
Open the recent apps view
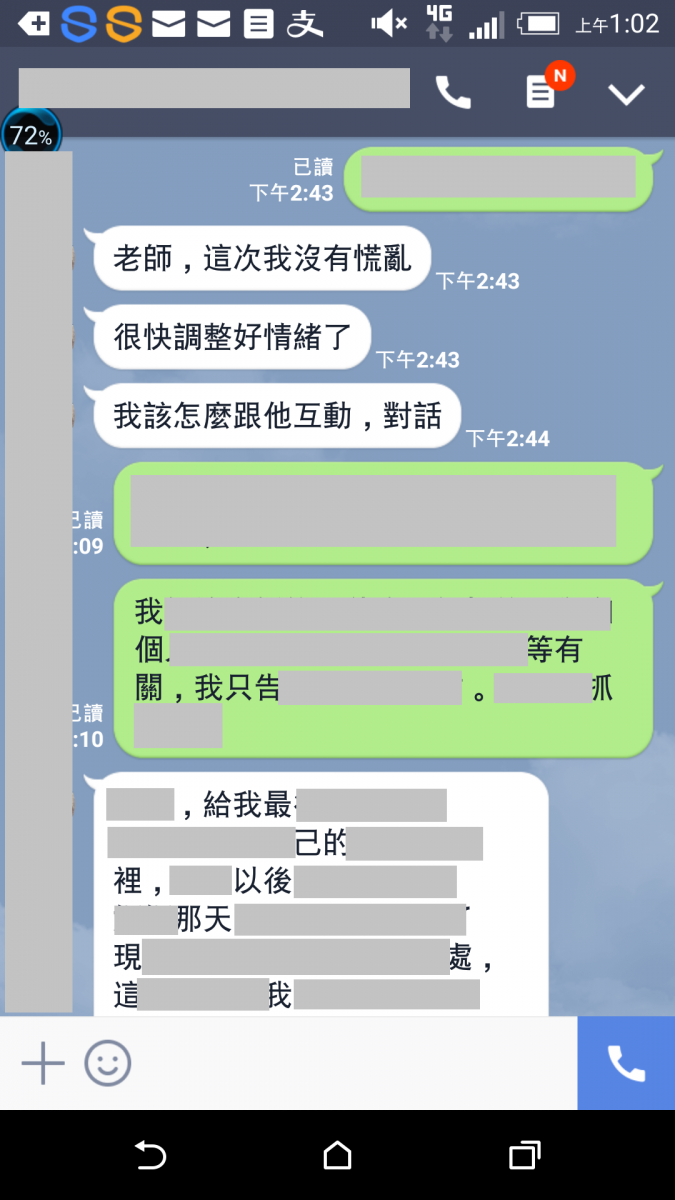click(524, 1156)
